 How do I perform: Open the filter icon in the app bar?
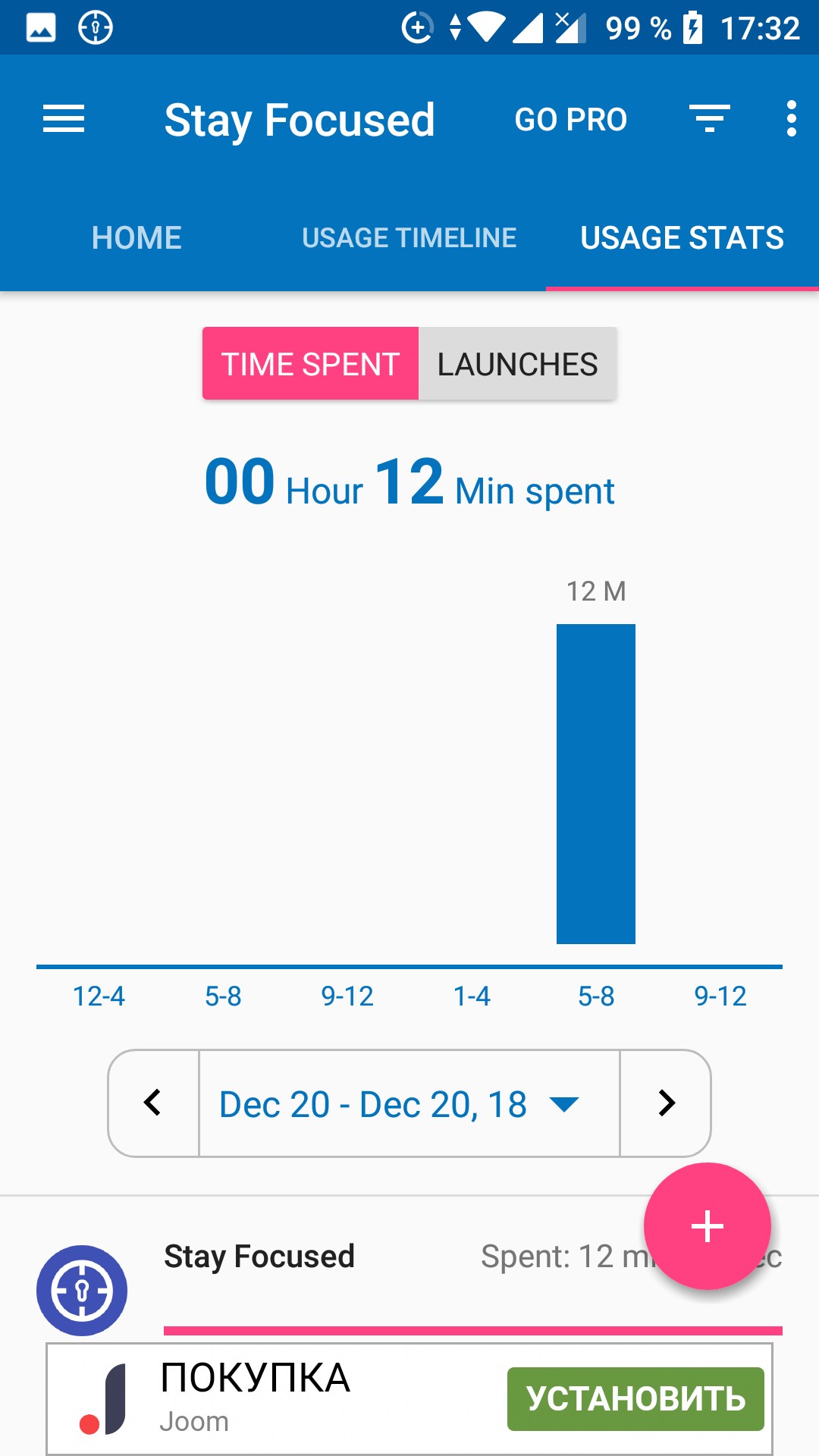710,119
